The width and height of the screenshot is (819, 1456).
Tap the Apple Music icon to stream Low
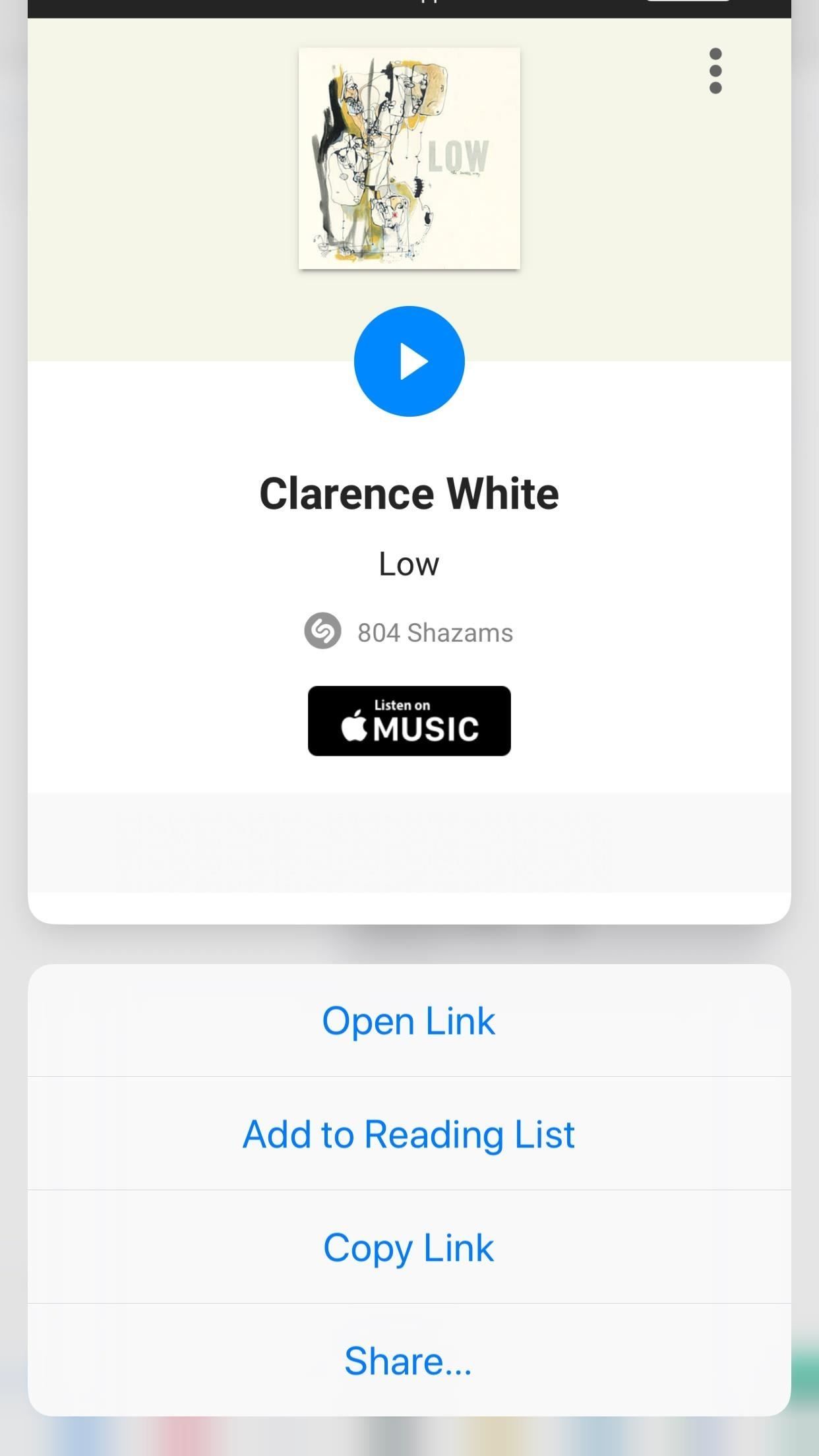click(x=409, y=721)
